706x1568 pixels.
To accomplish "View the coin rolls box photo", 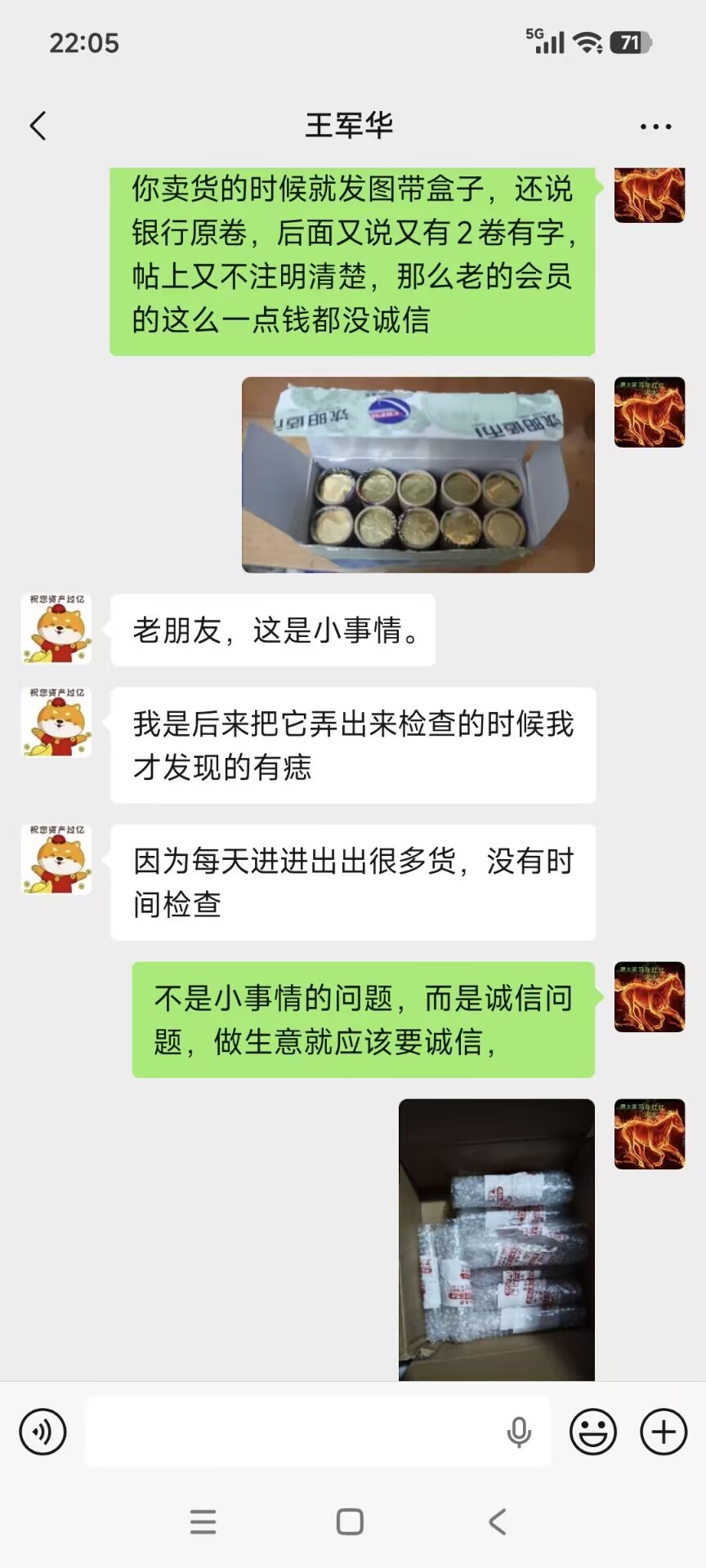I will point(418,474).
